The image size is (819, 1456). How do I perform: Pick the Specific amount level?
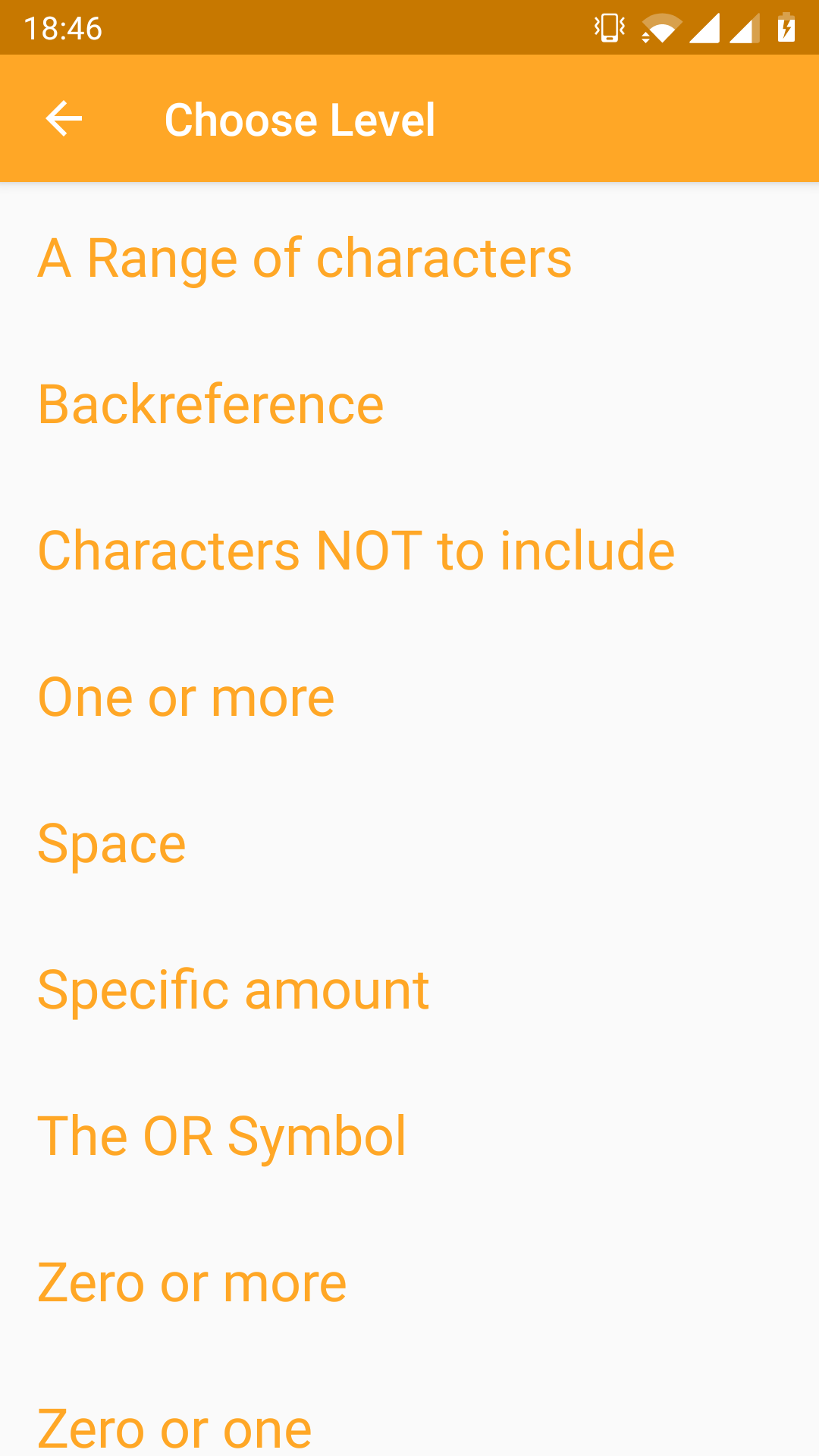pyautogui.click(x=234, y=990)
